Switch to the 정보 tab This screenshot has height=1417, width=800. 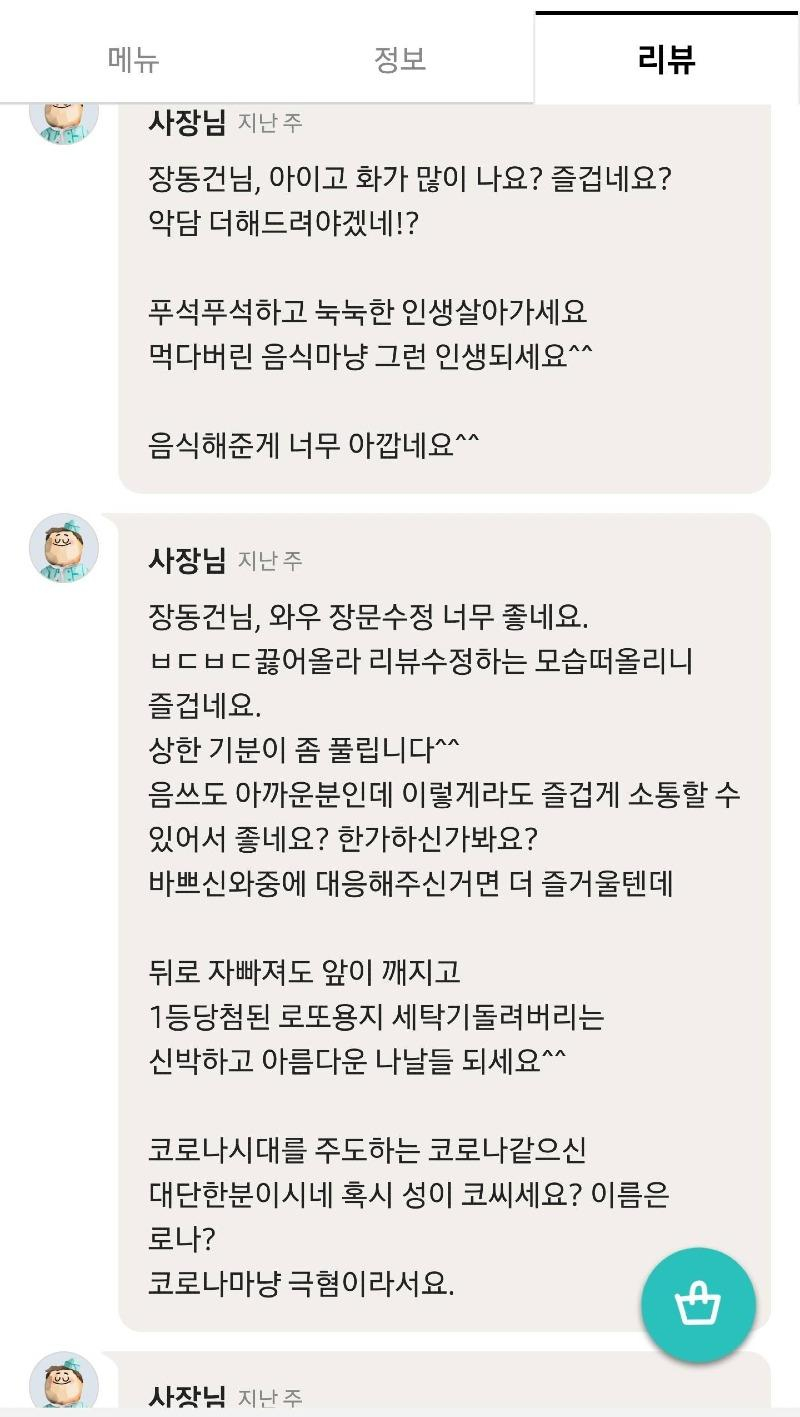click(400, 59)
